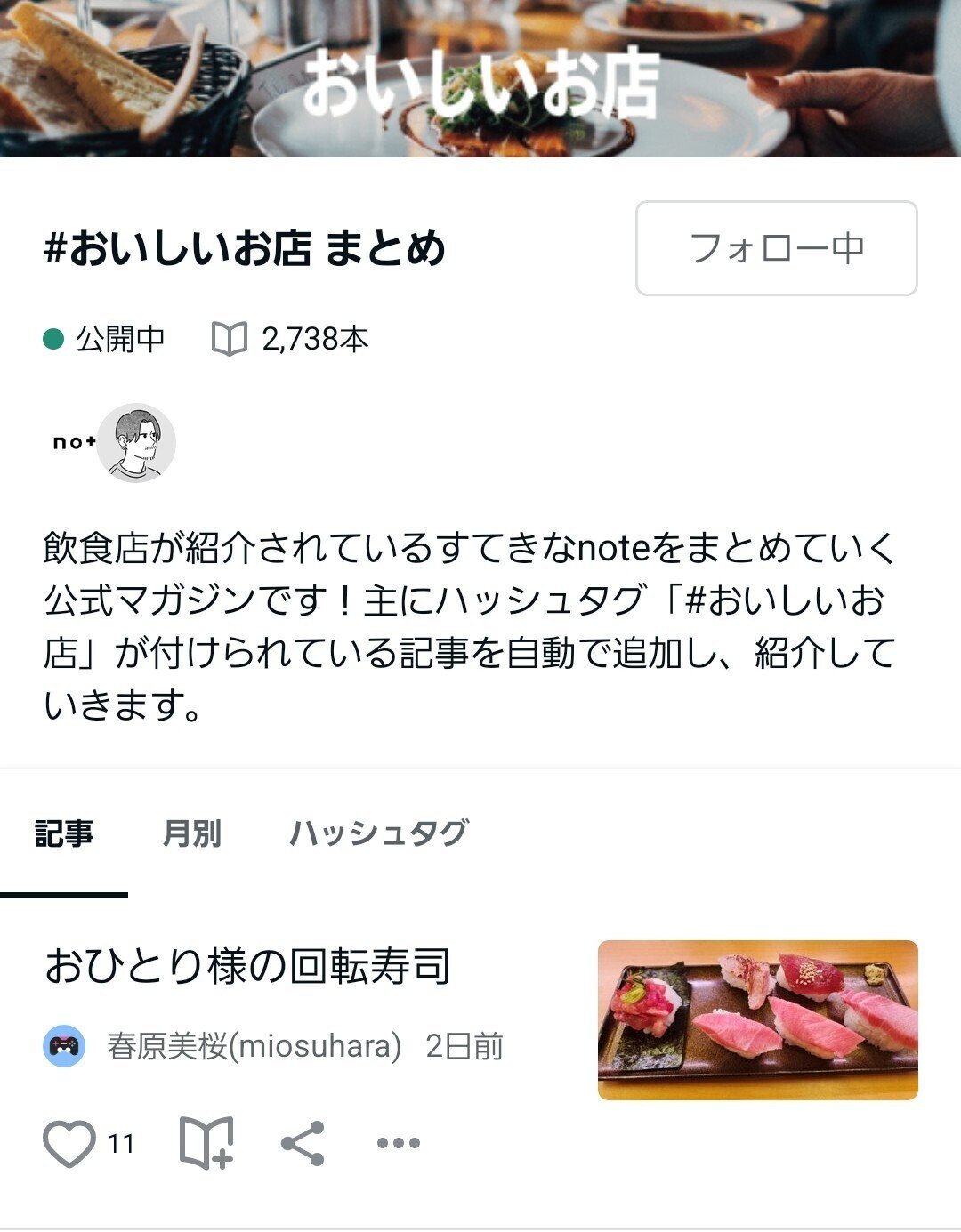Switch to the ハッシュタグ tab
Screen dimensions: 961x1232
379,834
